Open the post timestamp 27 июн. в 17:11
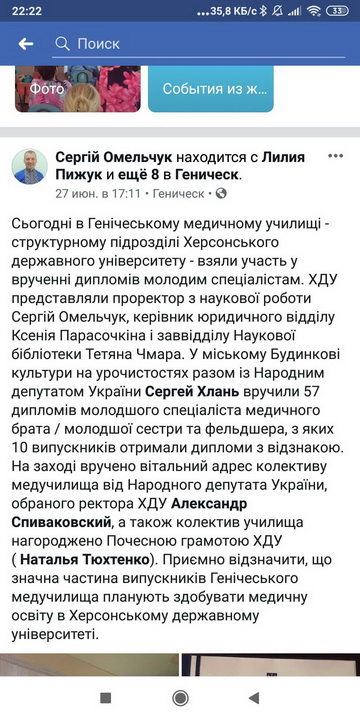The width and height of the screenshot is (360, 720). [x=97, y=193]
